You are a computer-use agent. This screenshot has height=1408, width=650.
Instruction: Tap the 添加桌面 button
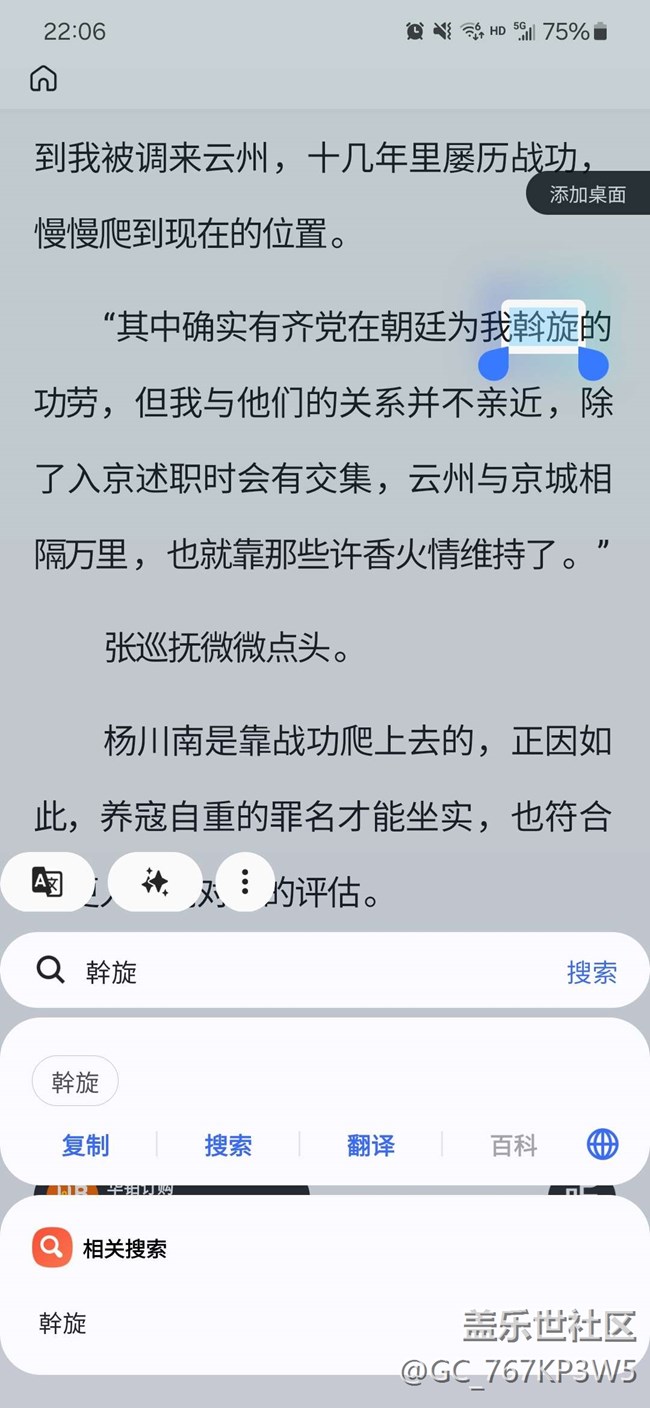click(588, 195)
